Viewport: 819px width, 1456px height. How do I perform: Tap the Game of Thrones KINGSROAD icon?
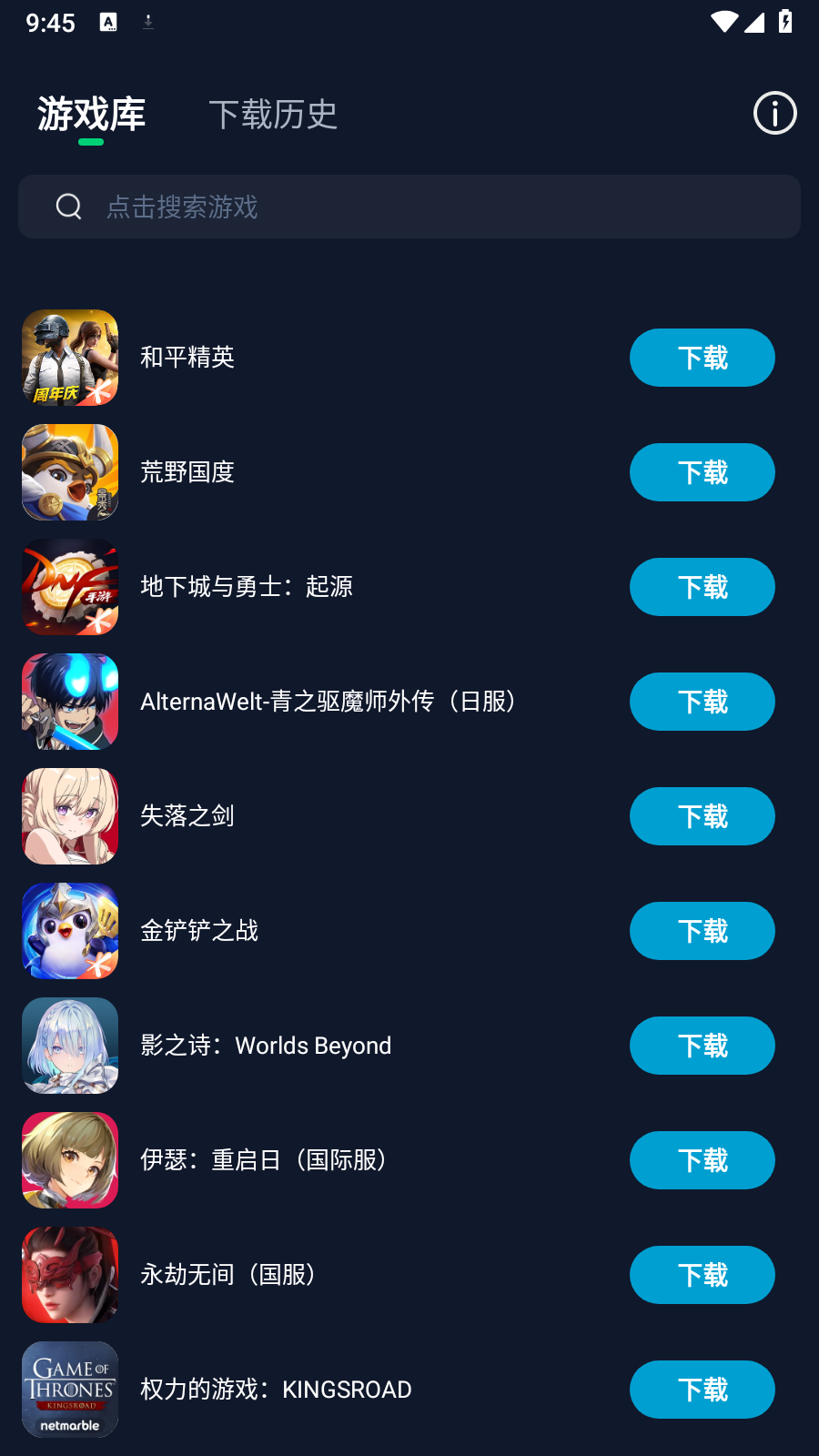(x=70, y=1390)
